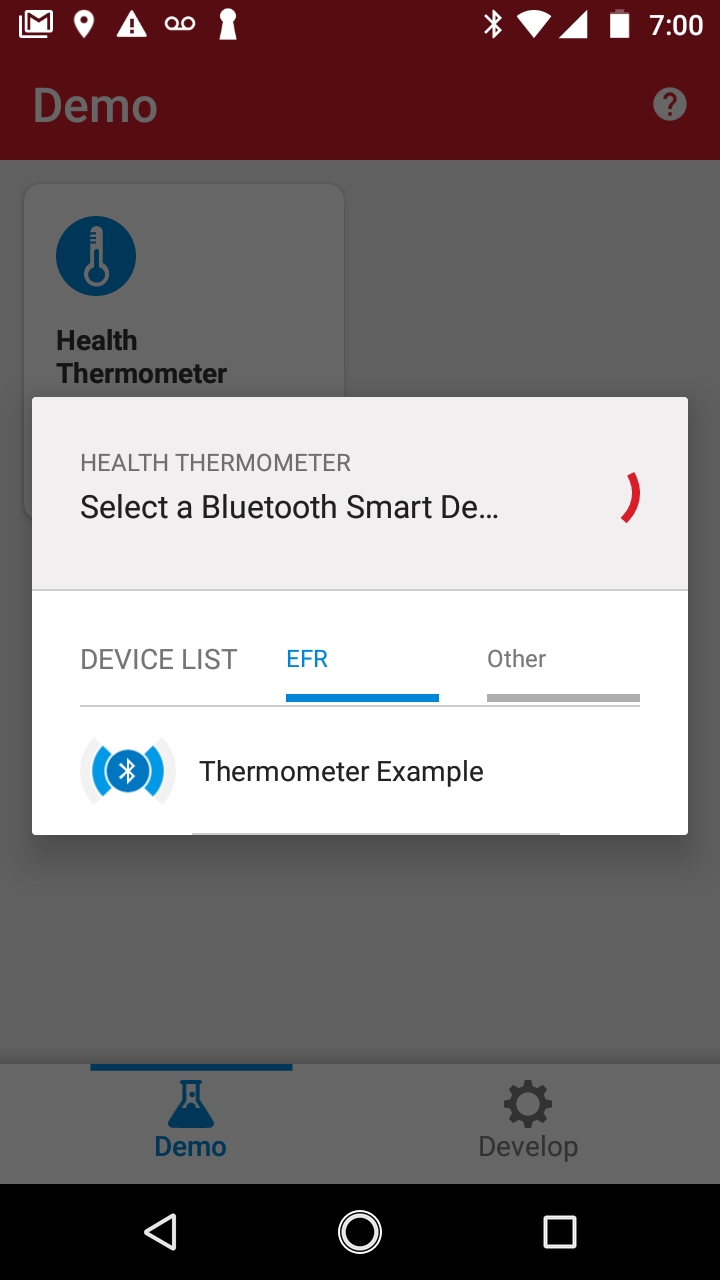This screenshot has width=720, height=1280.
Task: Tap the DEVICE LIST label
Action: pyautogui.click(x=159, y=659)
